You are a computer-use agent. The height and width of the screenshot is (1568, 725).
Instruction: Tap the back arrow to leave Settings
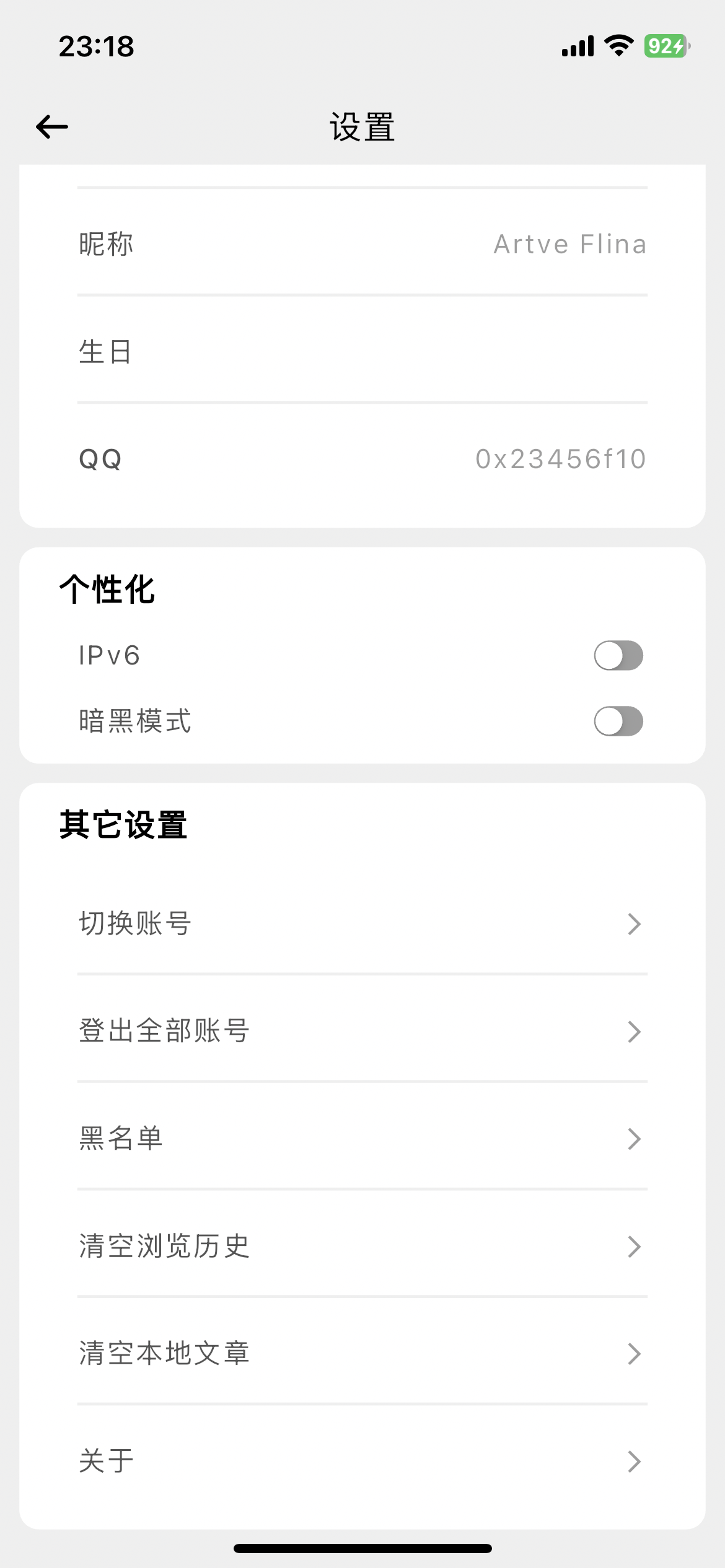click(51, 126)
